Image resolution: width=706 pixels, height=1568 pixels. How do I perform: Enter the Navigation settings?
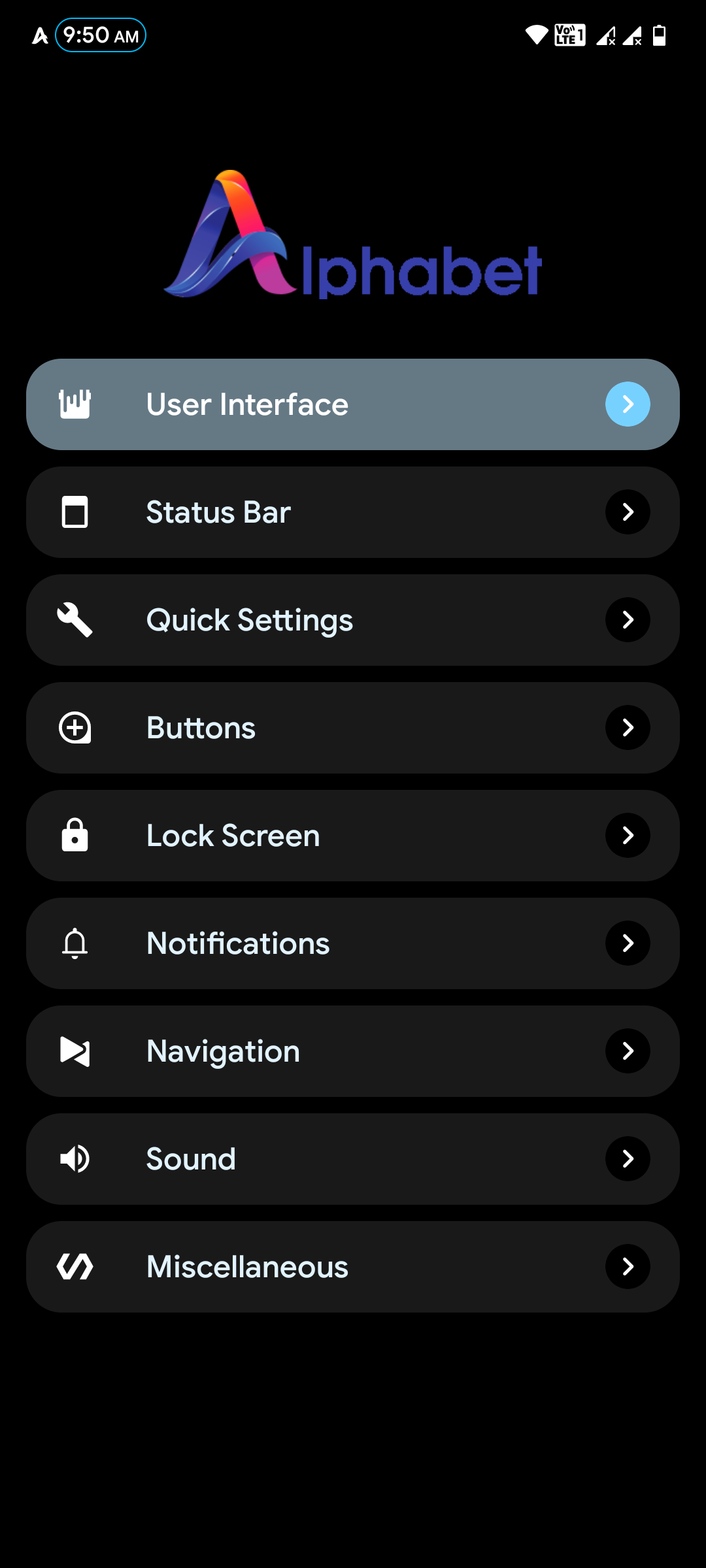(353, 1051)
